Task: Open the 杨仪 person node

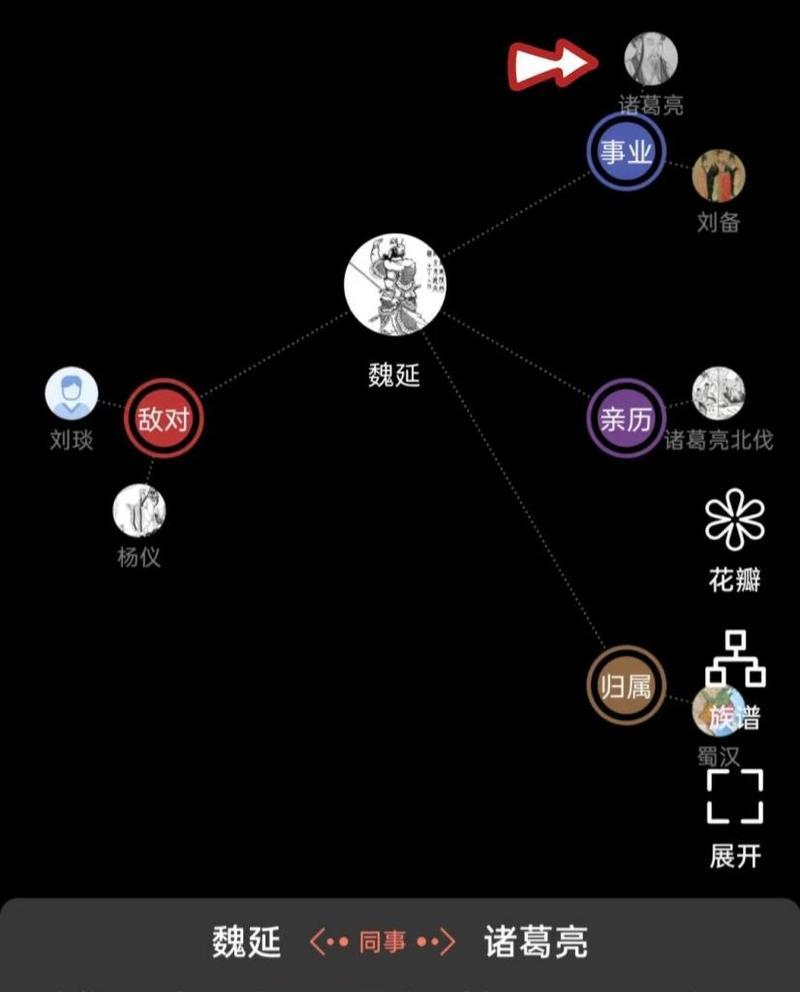Action: click(139, 510)
